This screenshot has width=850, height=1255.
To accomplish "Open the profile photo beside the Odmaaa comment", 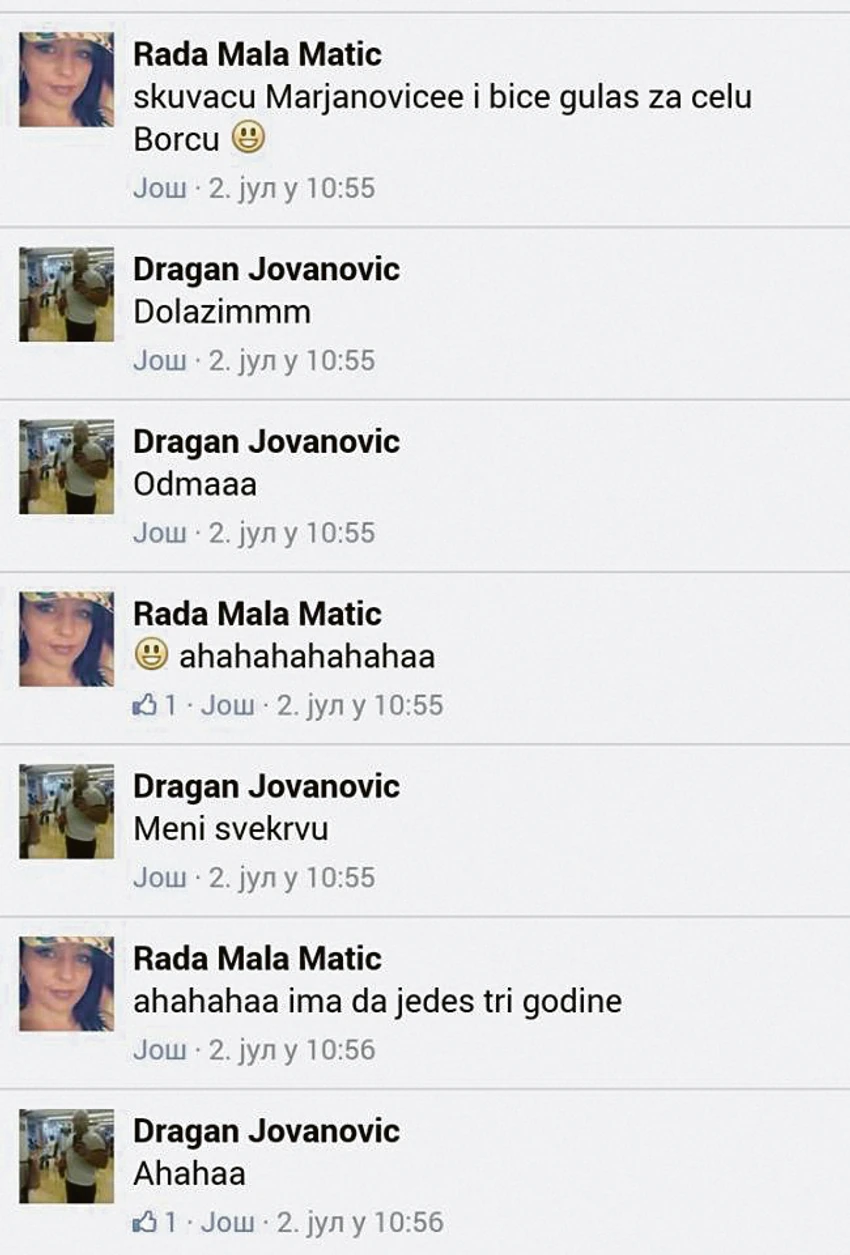I will 66,467.
